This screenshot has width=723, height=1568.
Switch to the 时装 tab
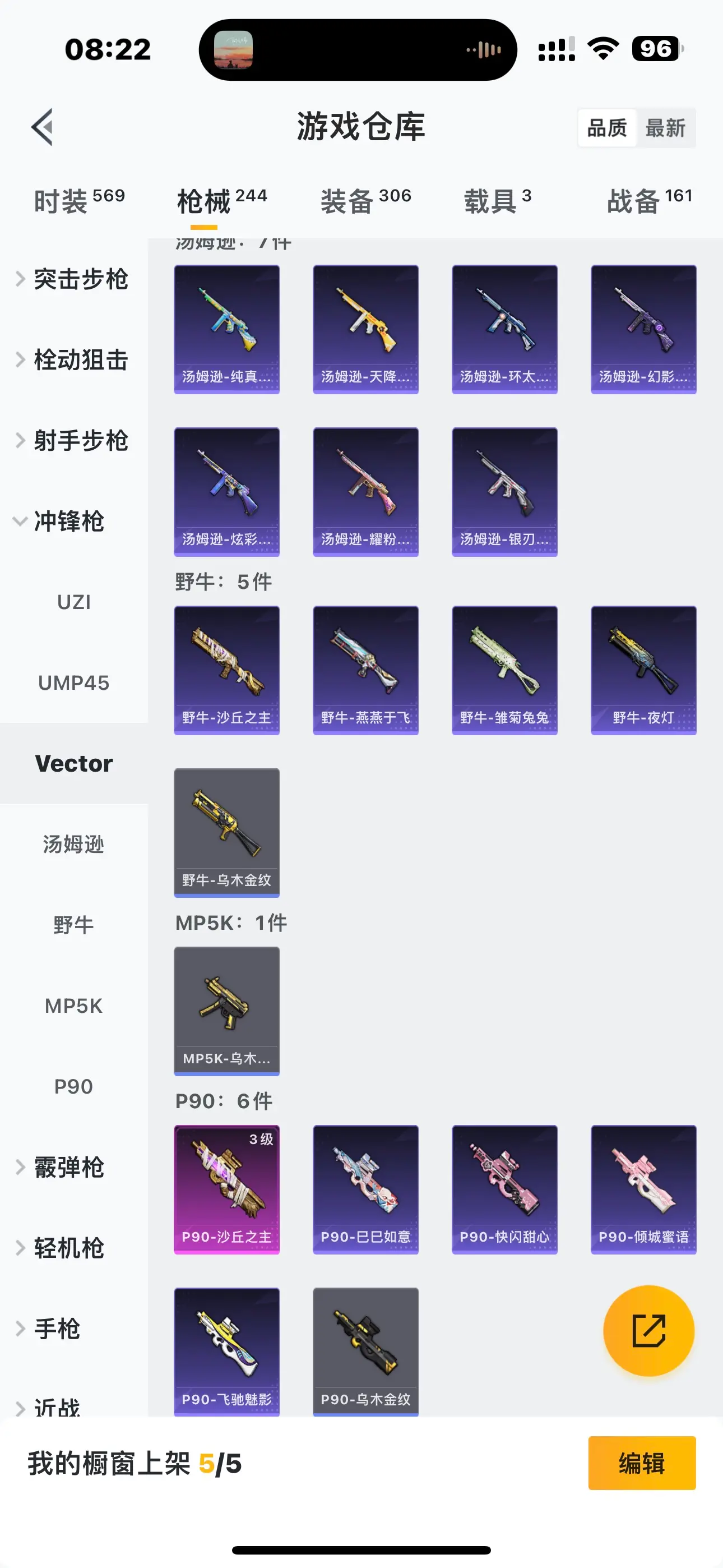tap(79, 201)
